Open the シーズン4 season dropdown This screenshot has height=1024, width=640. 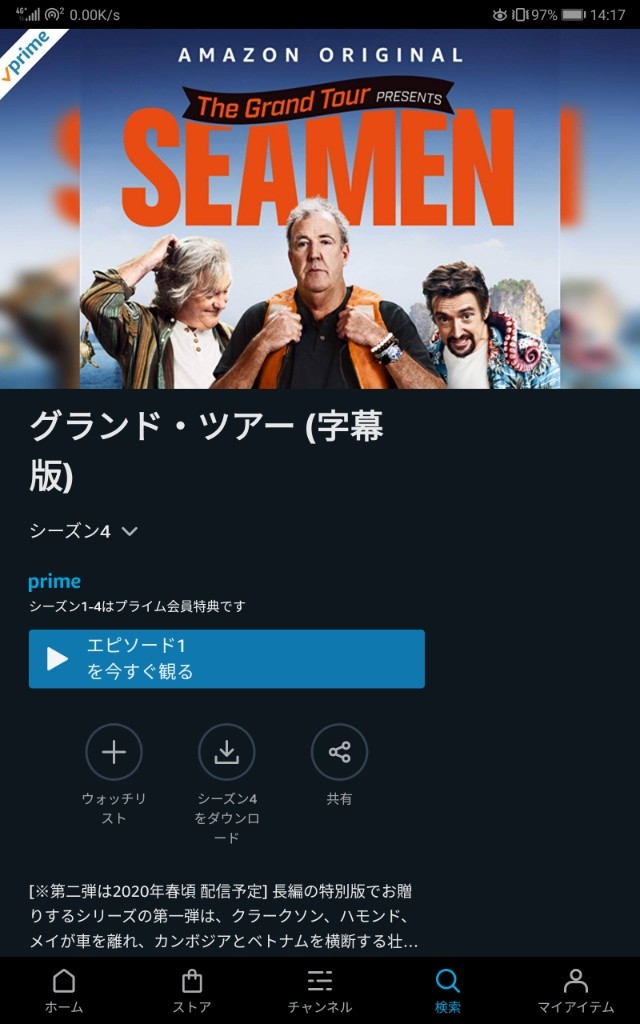tap(83, 531)
